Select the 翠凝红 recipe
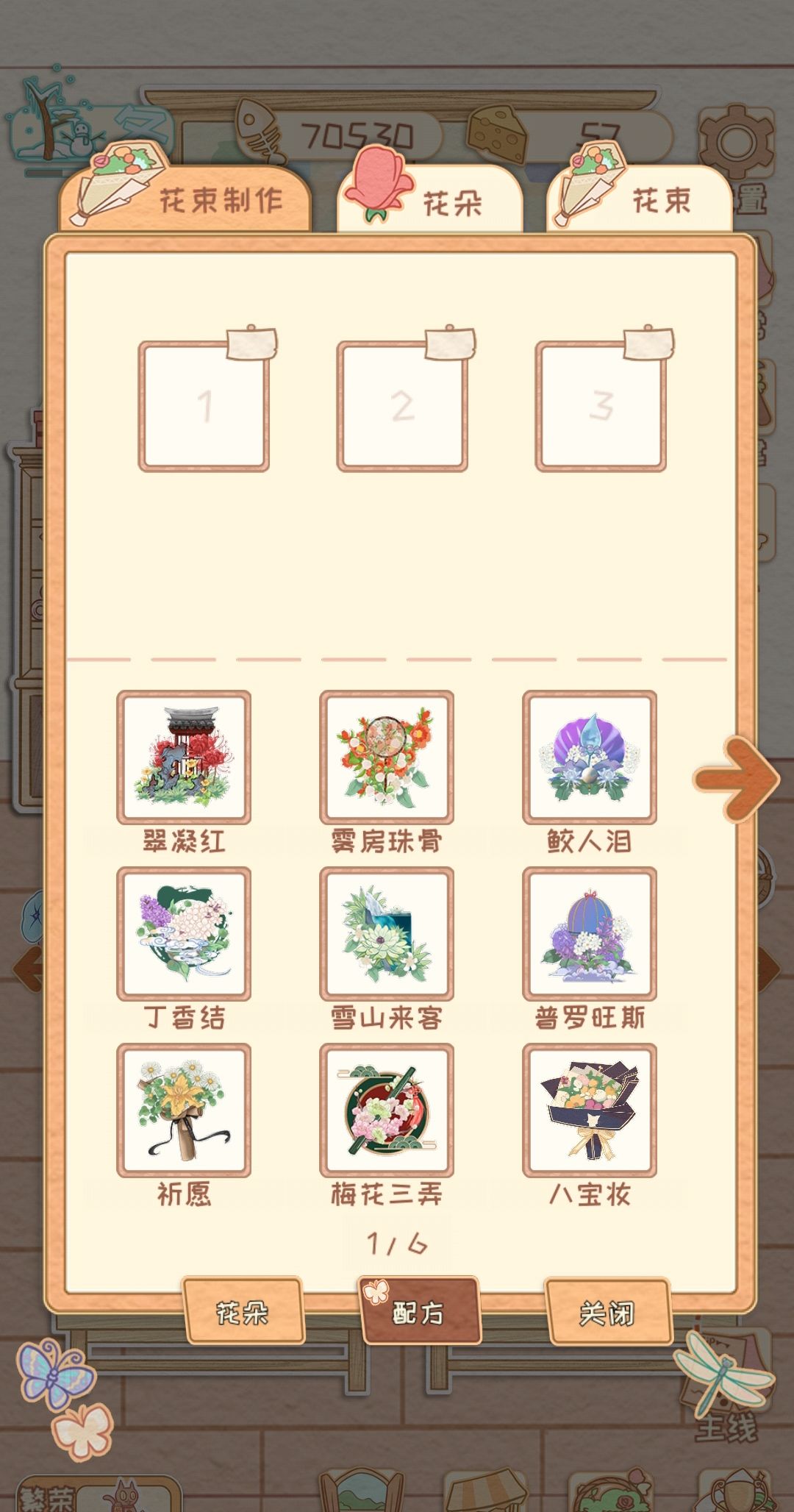The height and width of the screenshot is (1512, 794). [184, 757]
